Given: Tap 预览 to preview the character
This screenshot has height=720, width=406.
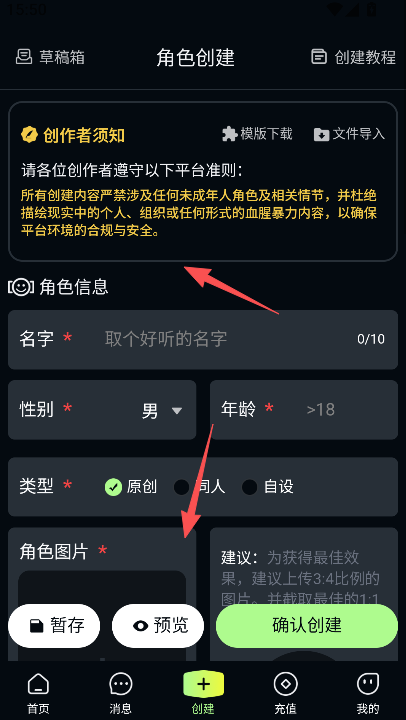Looking at the screenshot, I should click(158, 625).
